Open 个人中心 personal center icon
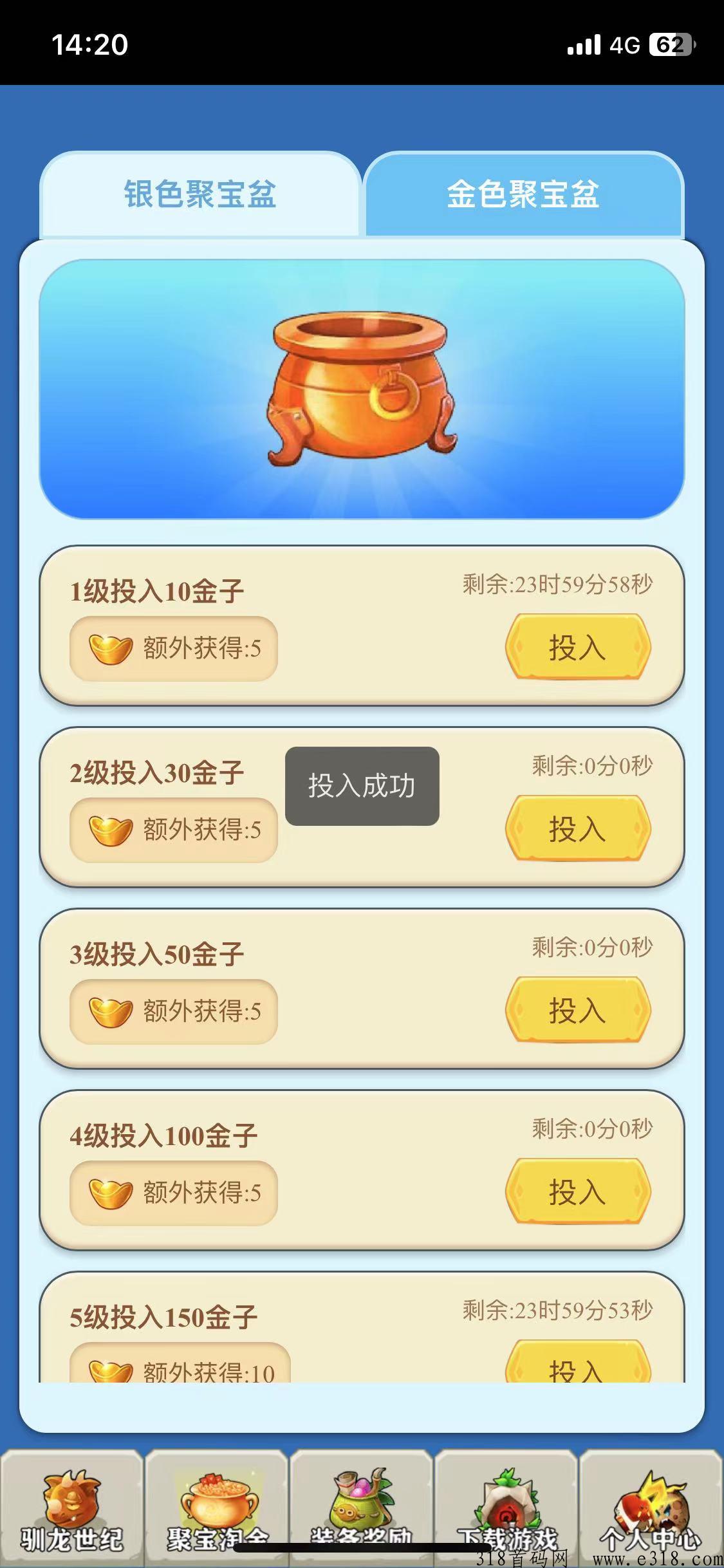The height and width of the screenshot is (1568, 724). 651,1506
